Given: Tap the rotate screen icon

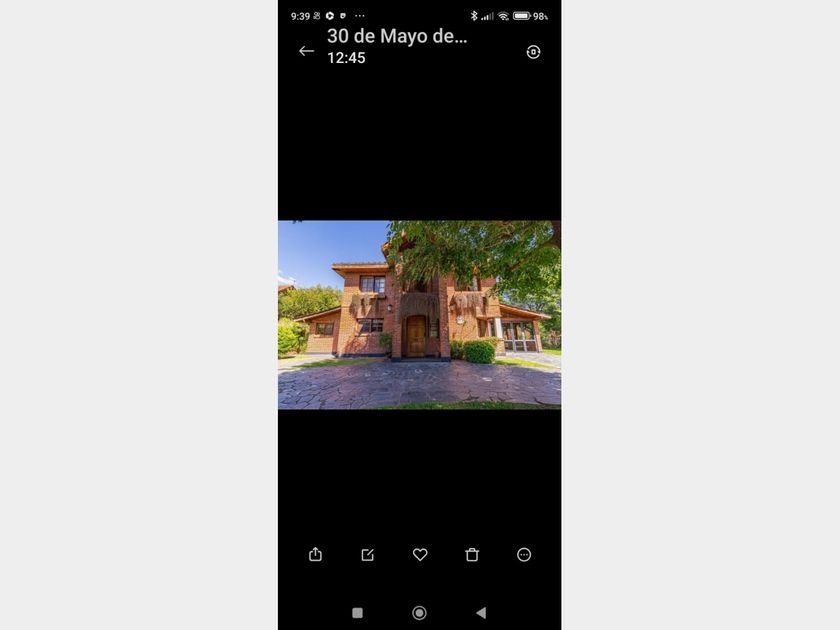Looking at the screenshot, I should pos(533,52).
